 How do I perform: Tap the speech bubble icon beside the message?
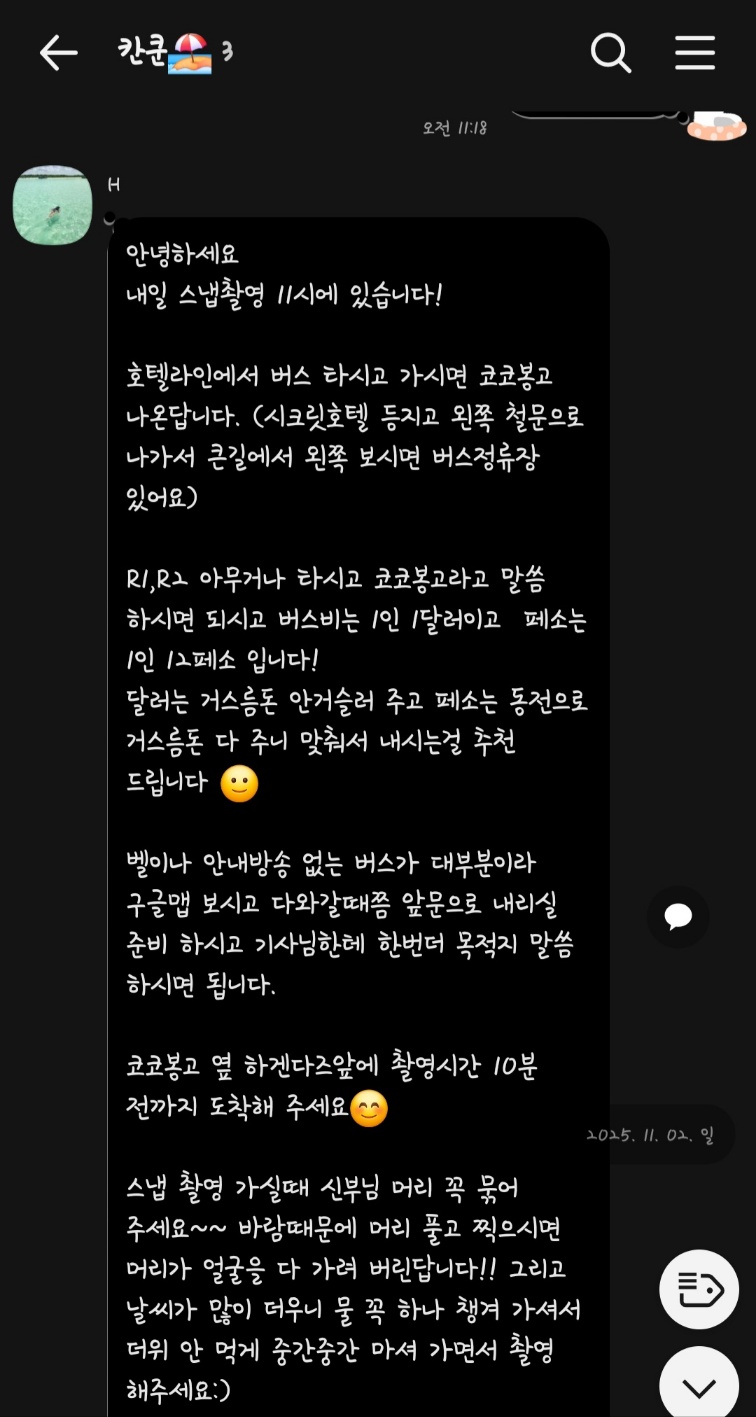pyautogui.click(x=678, y=916)
